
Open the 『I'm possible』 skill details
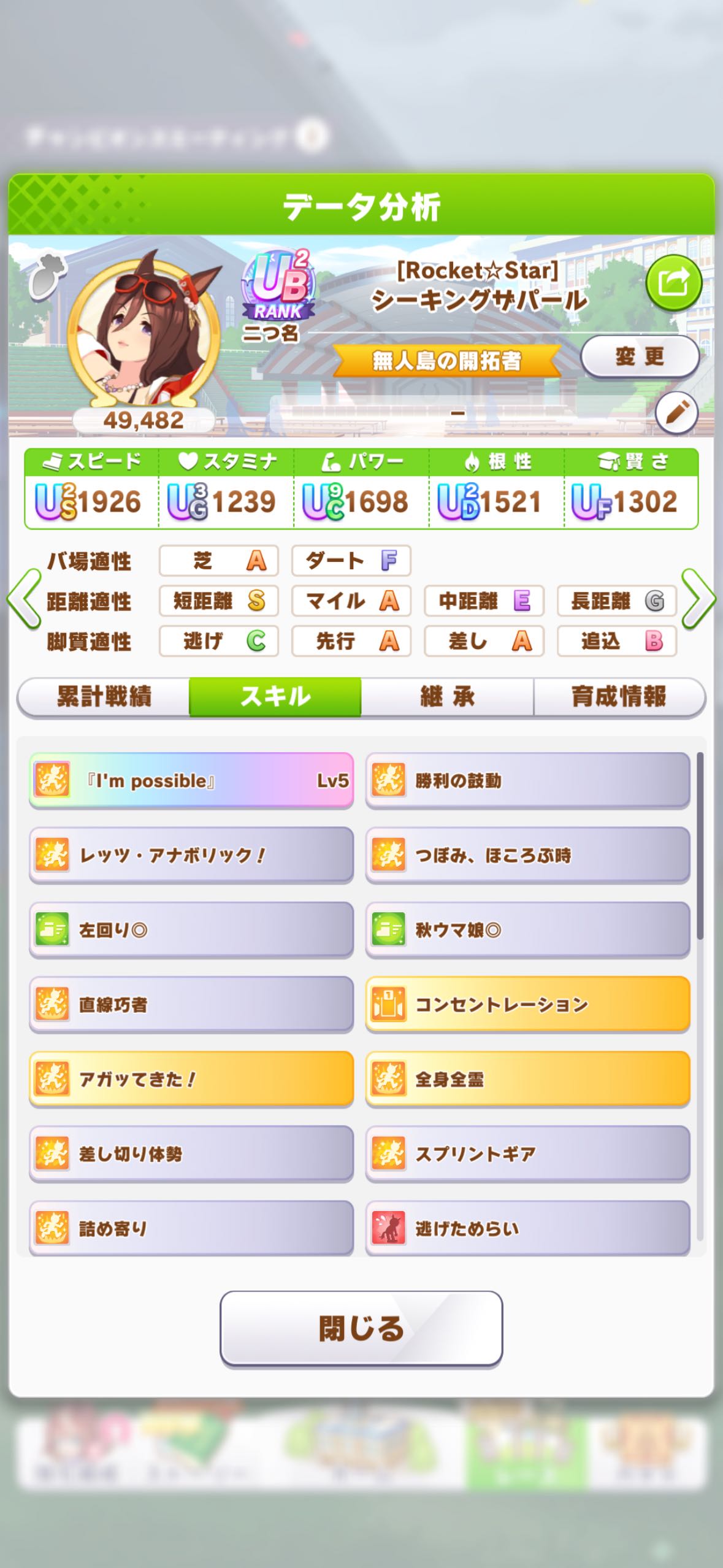[191, 780]
